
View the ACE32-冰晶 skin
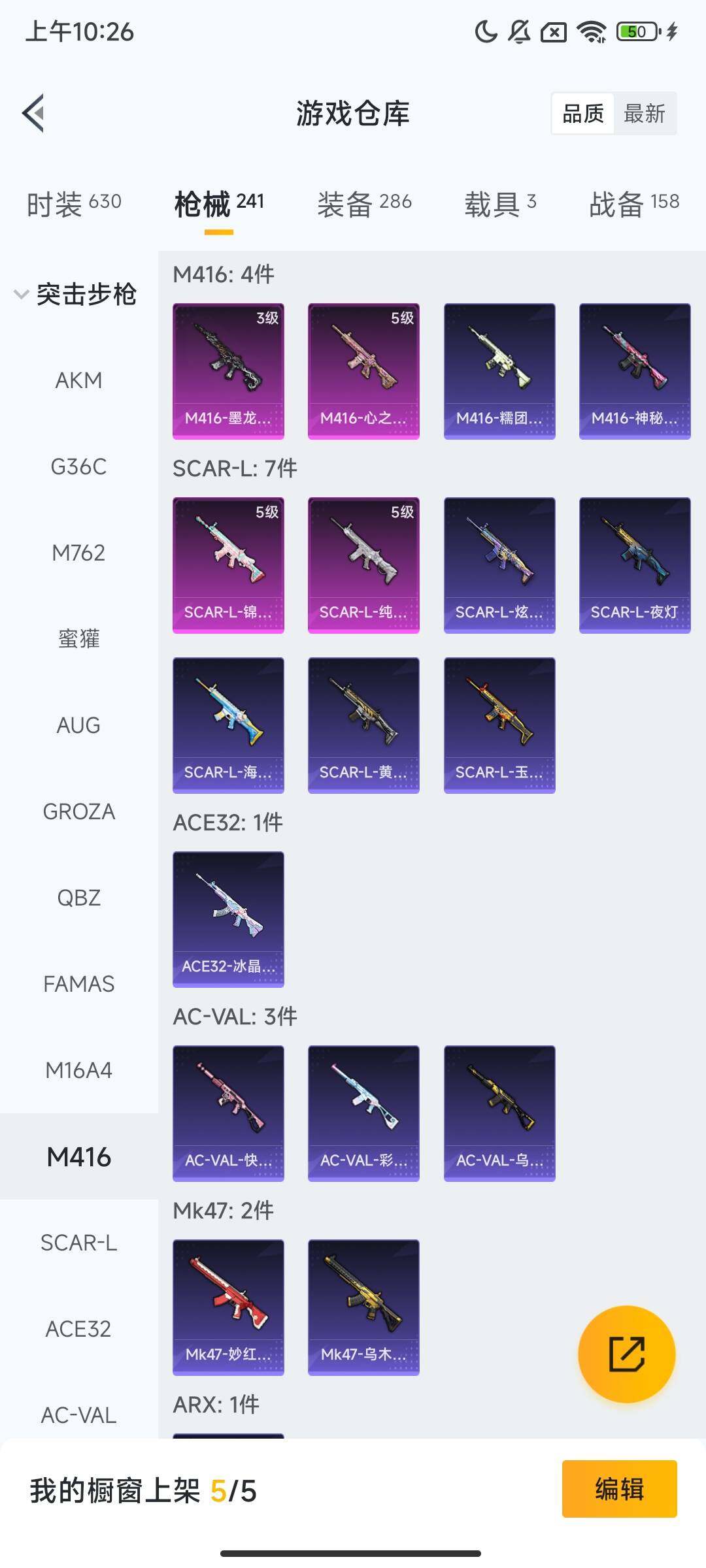point(228,919)
